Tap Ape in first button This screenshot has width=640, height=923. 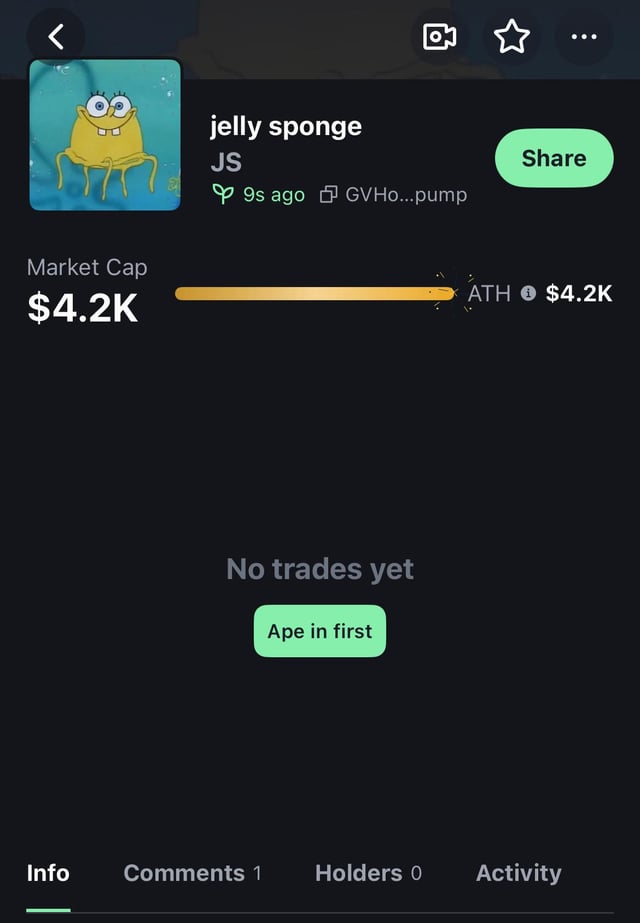click(320, 631)
